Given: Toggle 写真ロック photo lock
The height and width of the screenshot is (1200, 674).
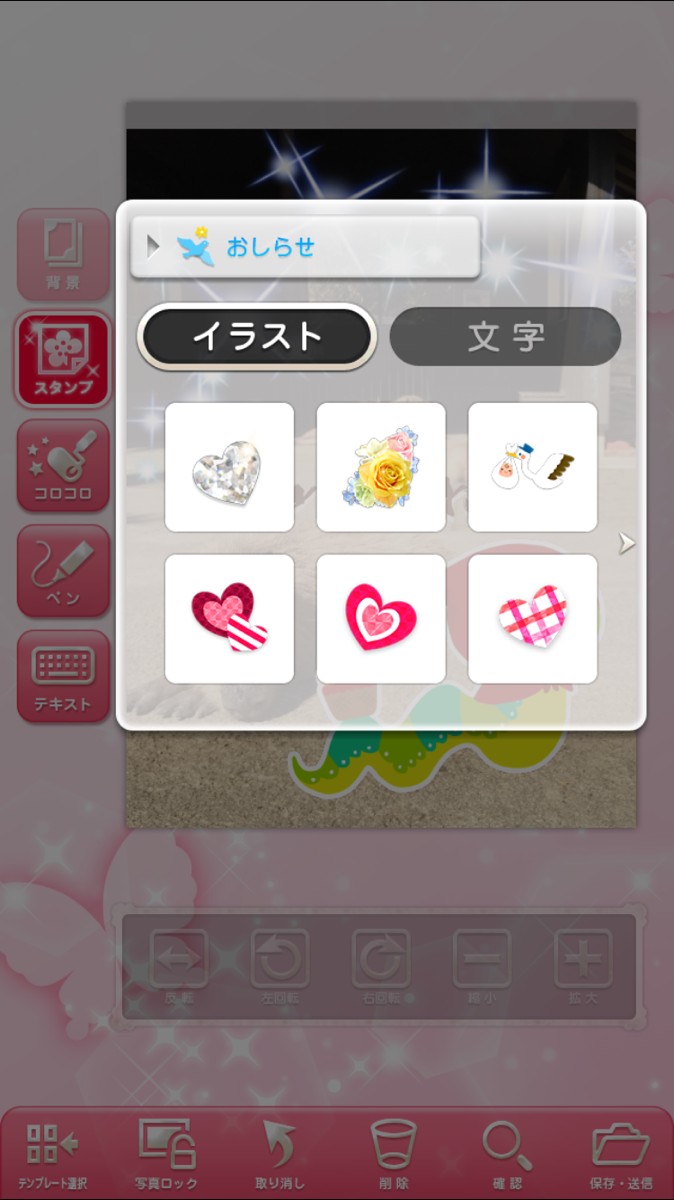Looking at the screenshot, I should click(166, 1155).
